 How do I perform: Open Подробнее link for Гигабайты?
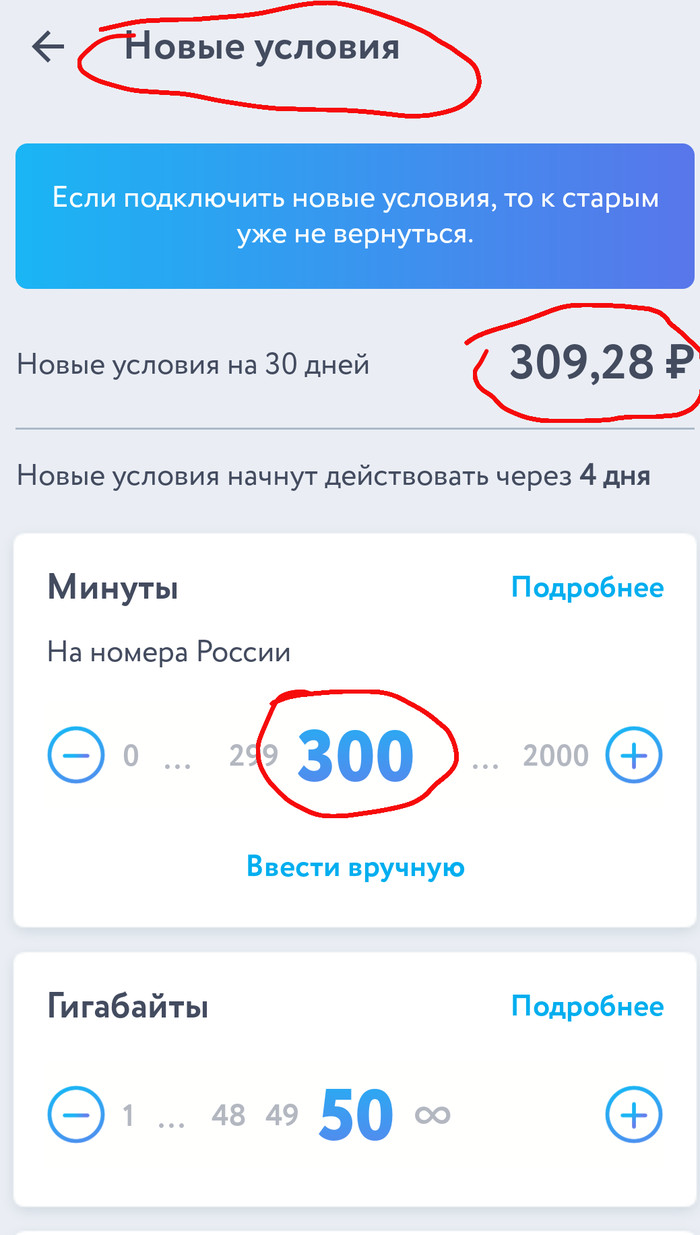pyautogui.click(x=587, y=1005)
